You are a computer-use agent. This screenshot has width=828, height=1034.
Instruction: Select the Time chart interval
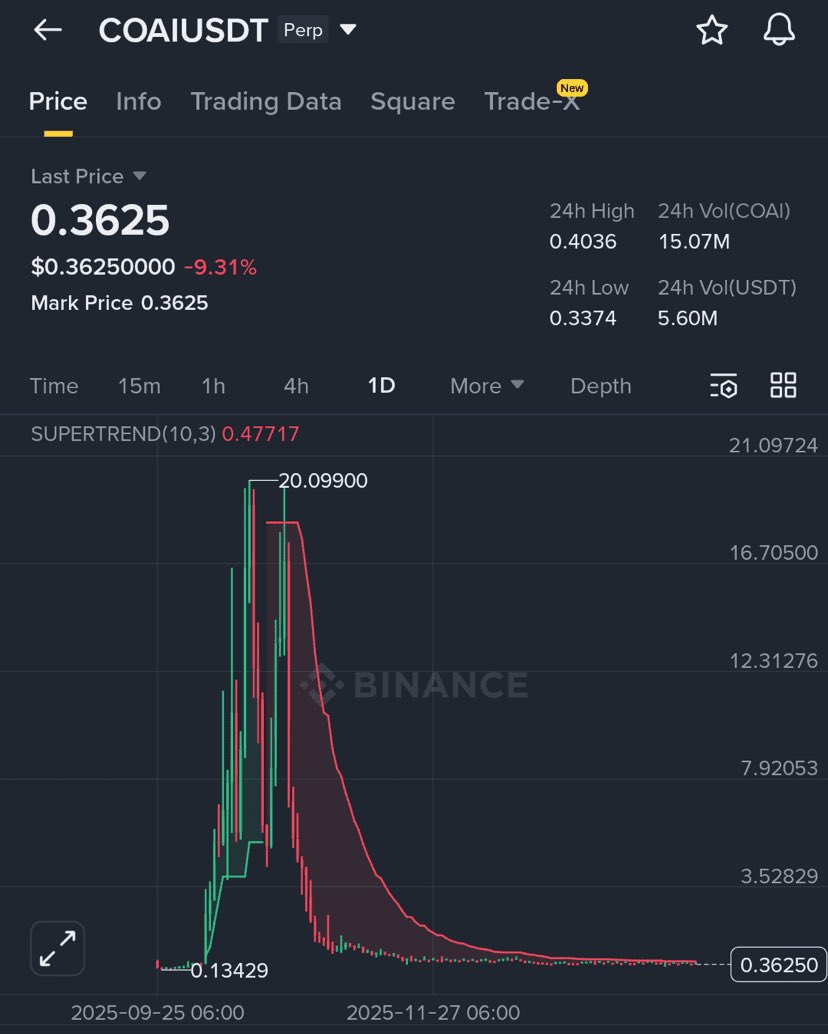click(x=54, y=386)
